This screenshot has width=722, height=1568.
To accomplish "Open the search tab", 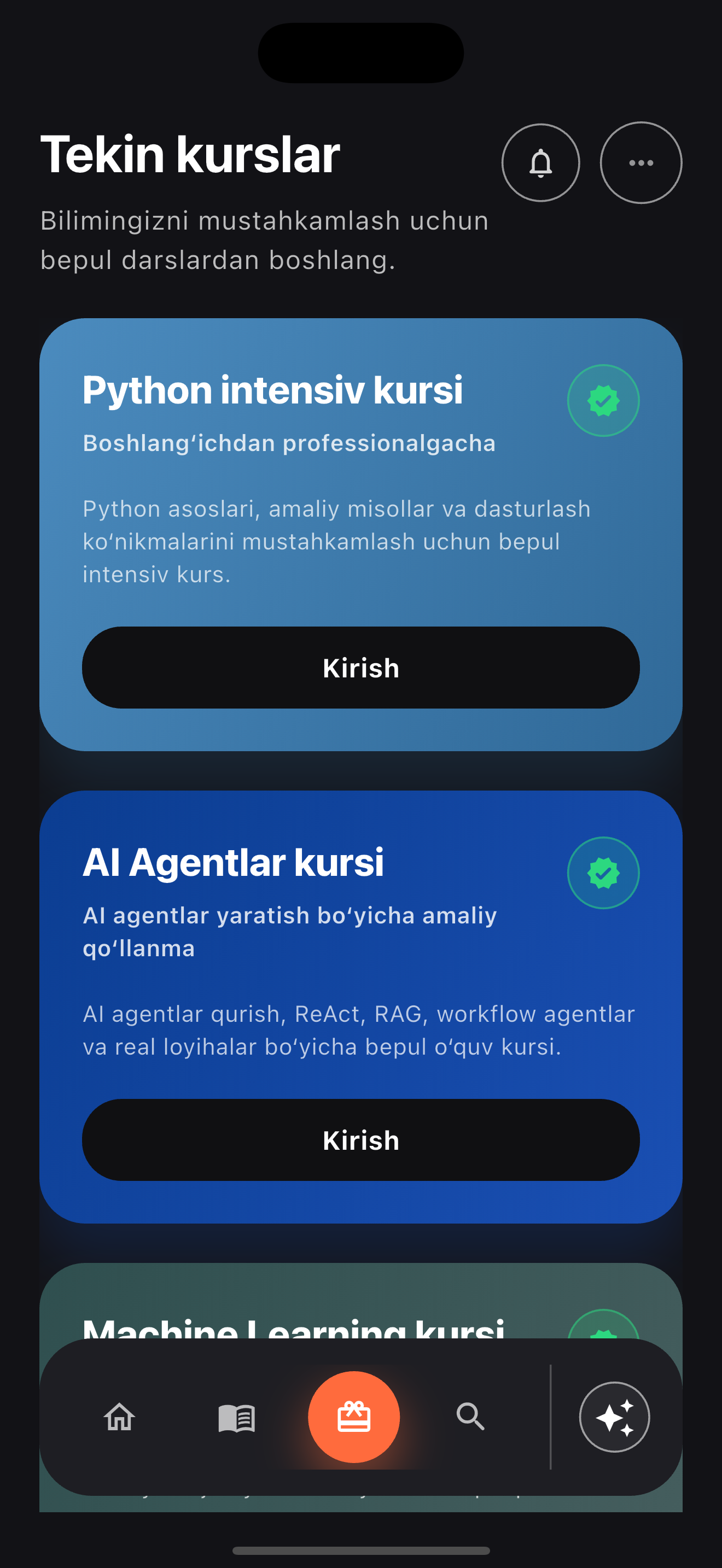I will coord(470,1417).
